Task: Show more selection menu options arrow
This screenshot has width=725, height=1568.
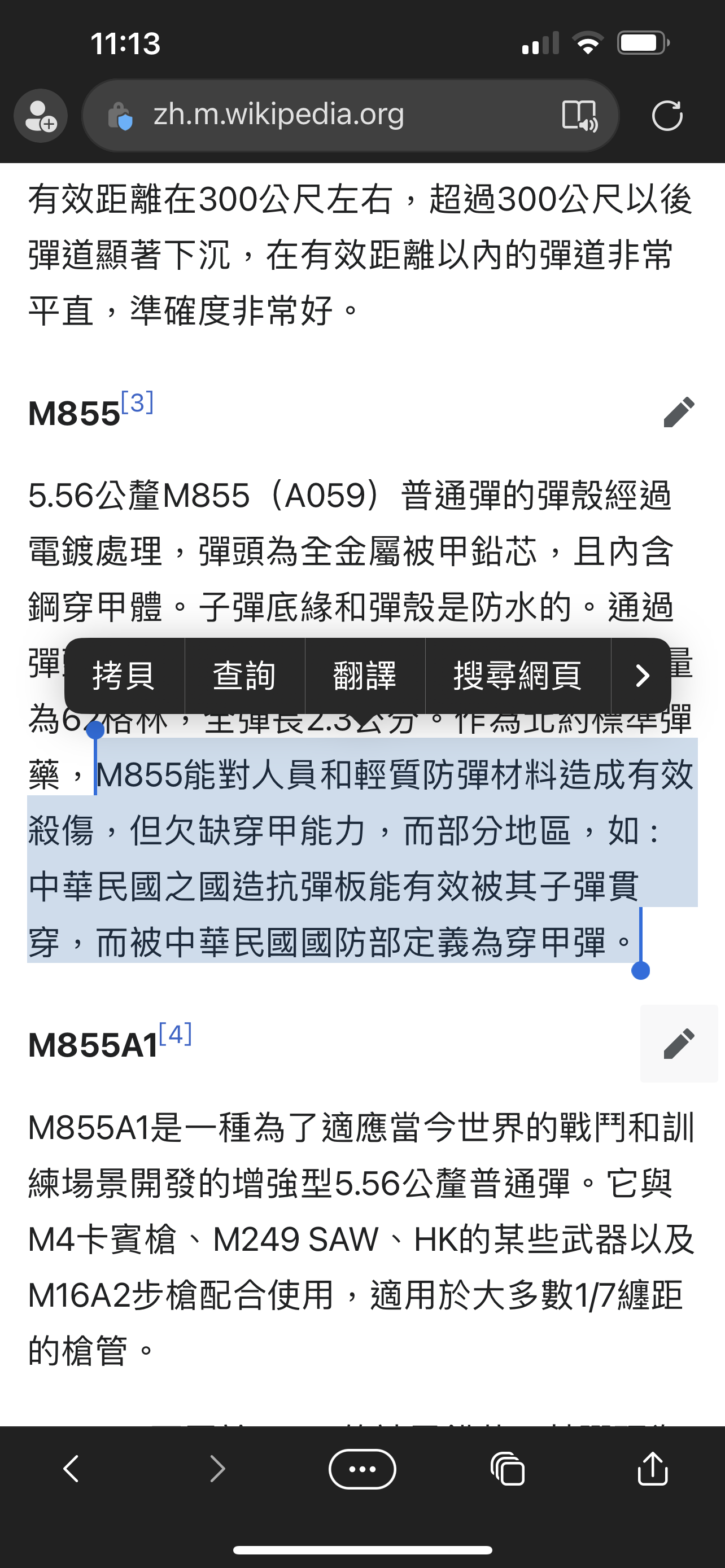Action: [641, 676]
